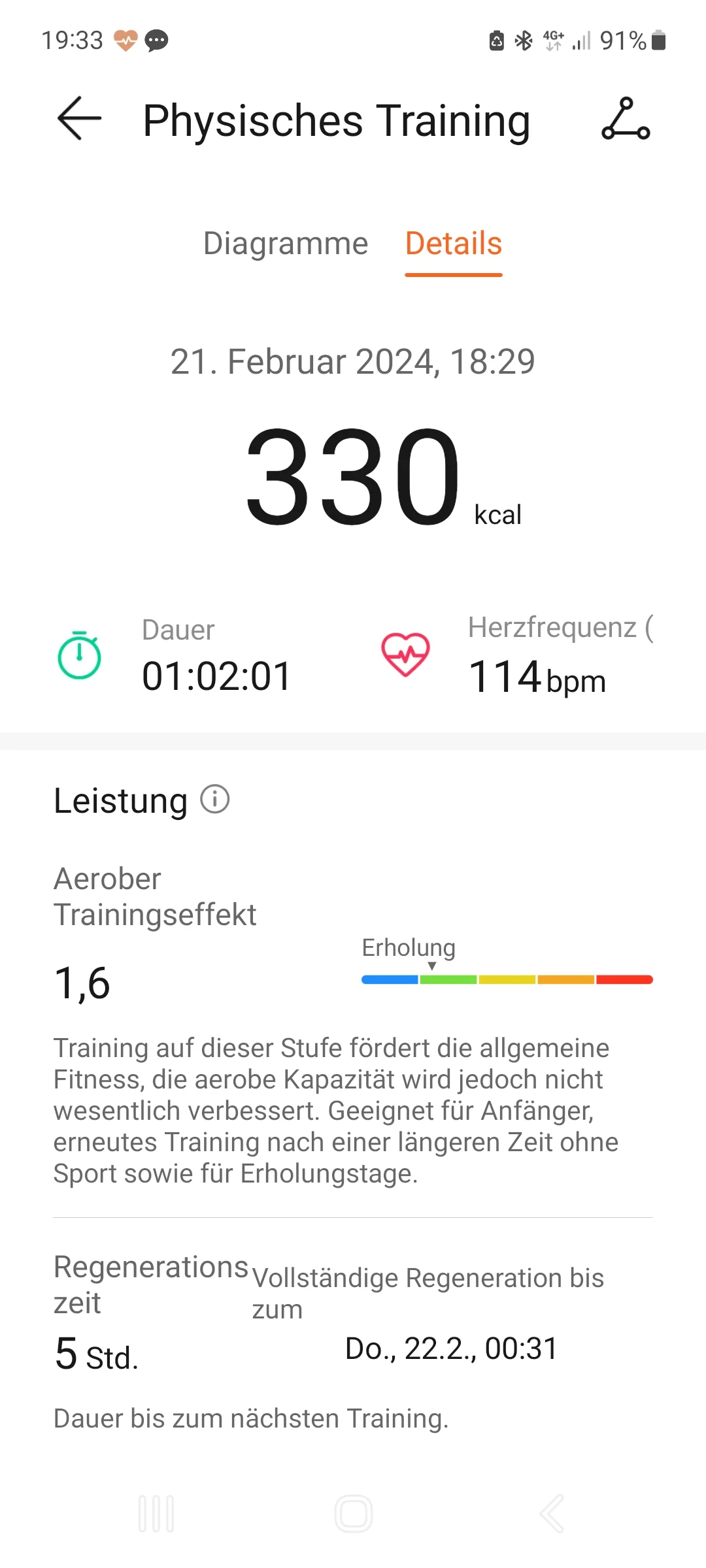Open the share icon for this training session

point(626,121)
